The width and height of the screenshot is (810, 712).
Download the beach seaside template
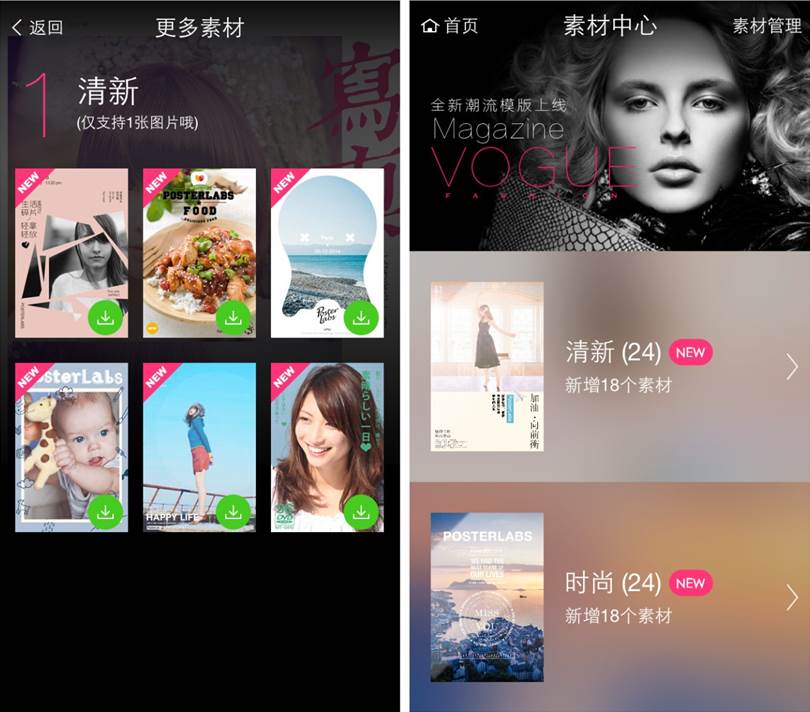pyautogui.click(x=362, y=318)
